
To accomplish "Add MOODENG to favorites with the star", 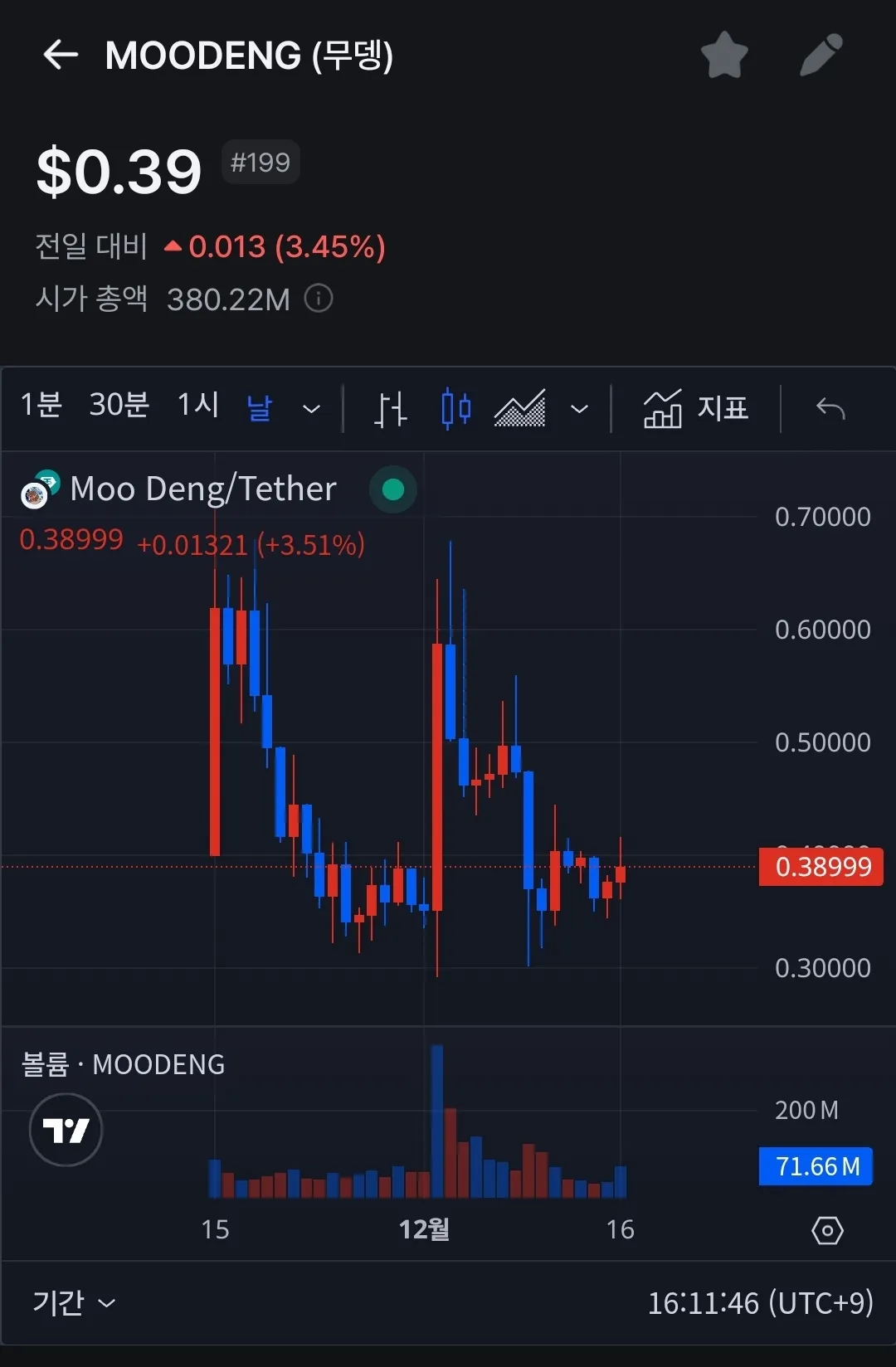I will [x=724, y=56].
